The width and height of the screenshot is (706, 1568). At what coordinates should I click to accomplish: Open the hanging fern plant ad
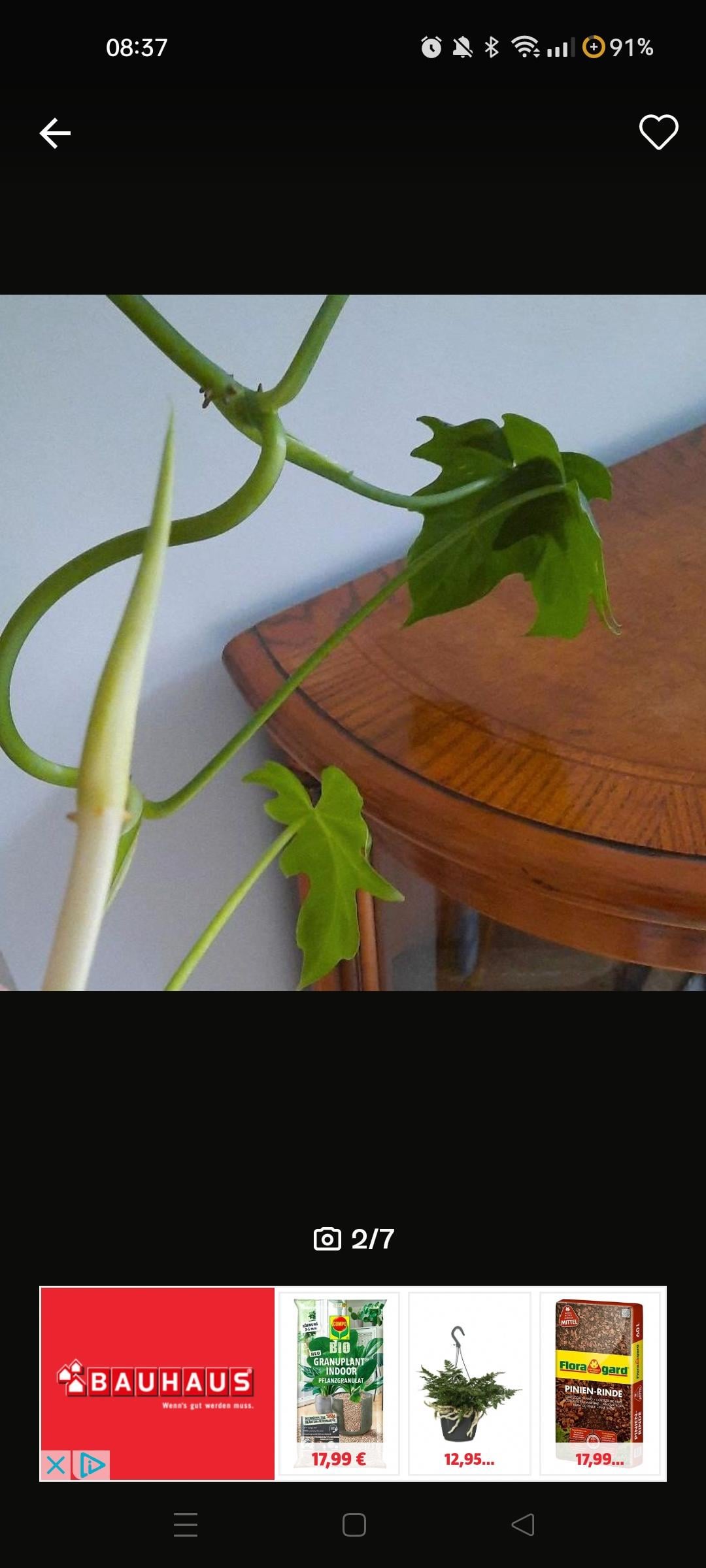pyautogui.click(x=469, y=1384)
